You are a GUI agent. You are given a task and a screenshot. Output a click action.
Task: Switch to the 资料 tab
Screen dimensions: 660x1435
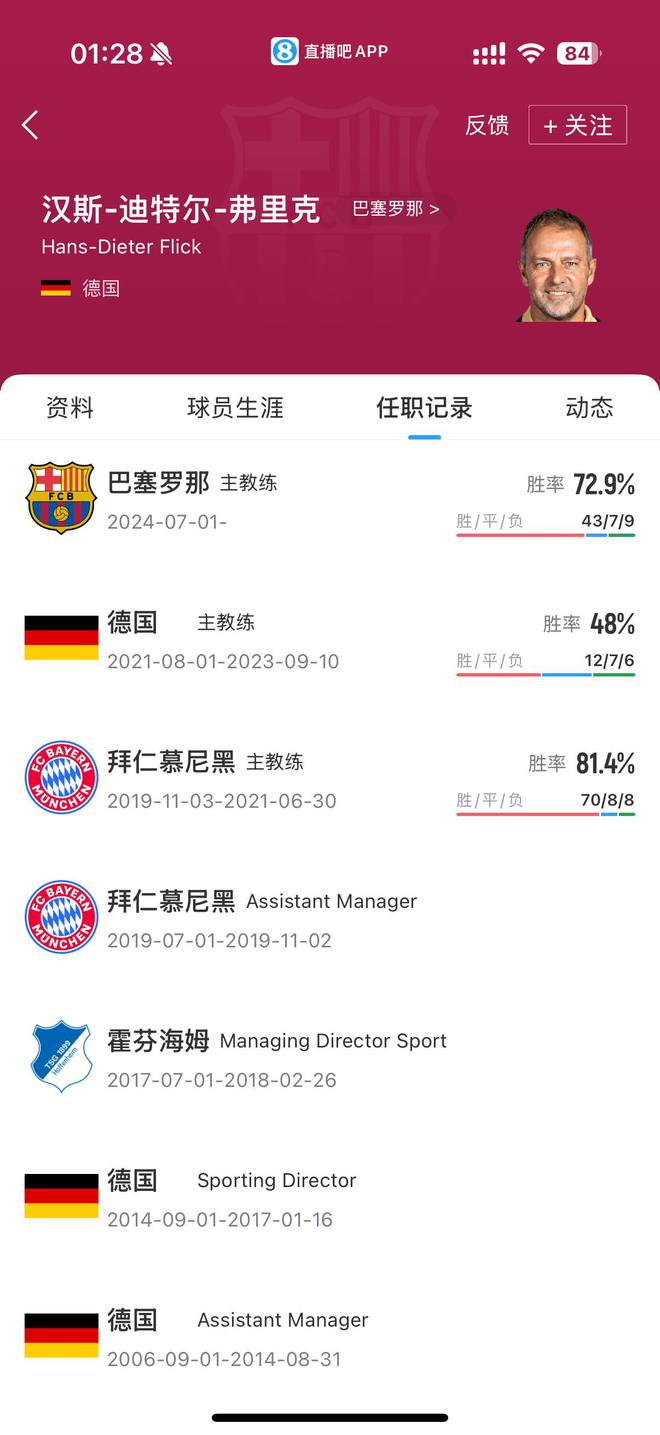(70, 407)
